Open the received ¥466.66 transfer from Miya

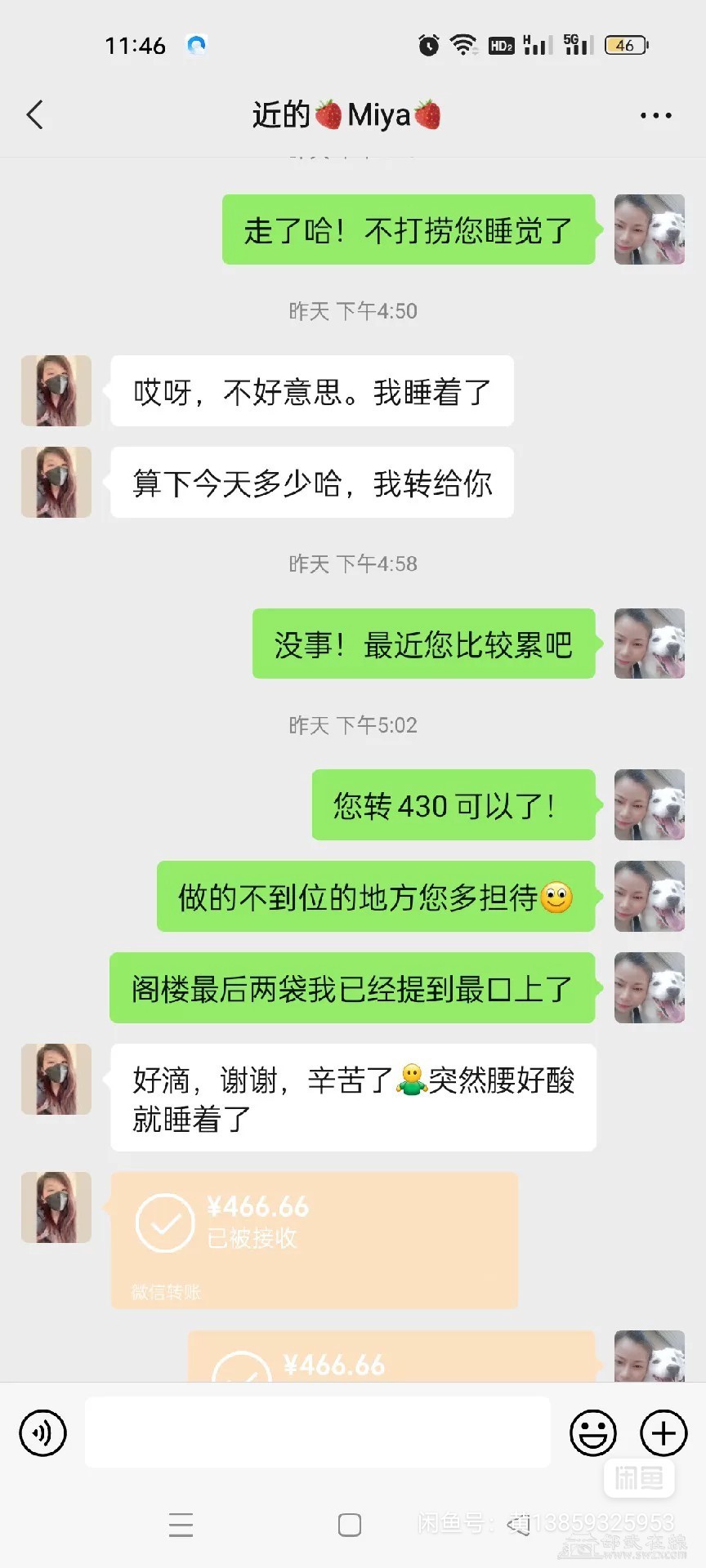click(314, 1240)
